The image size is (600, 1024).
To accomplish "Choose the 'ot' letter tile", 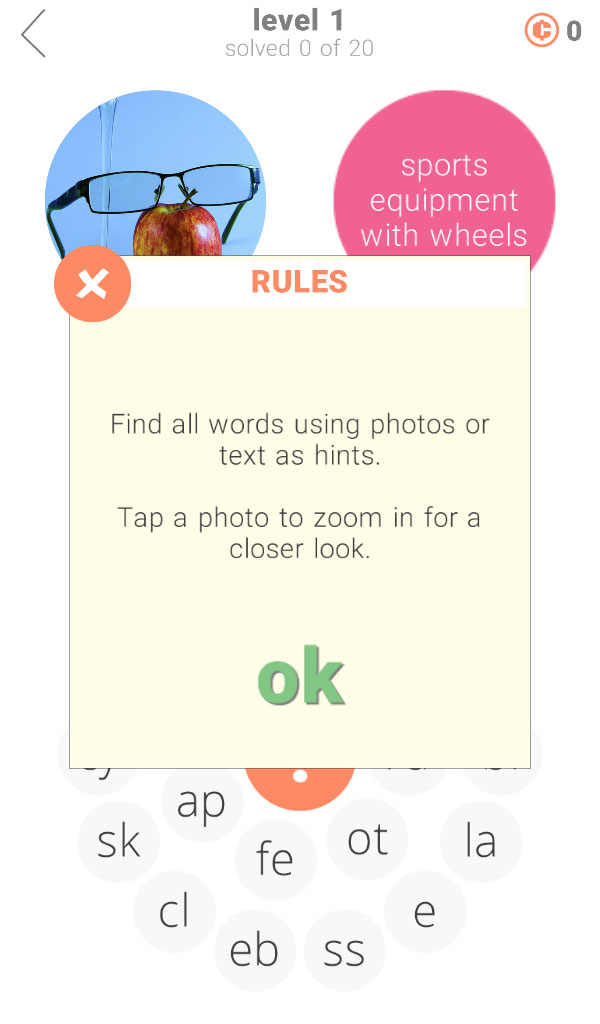I will tap(367, 839).
